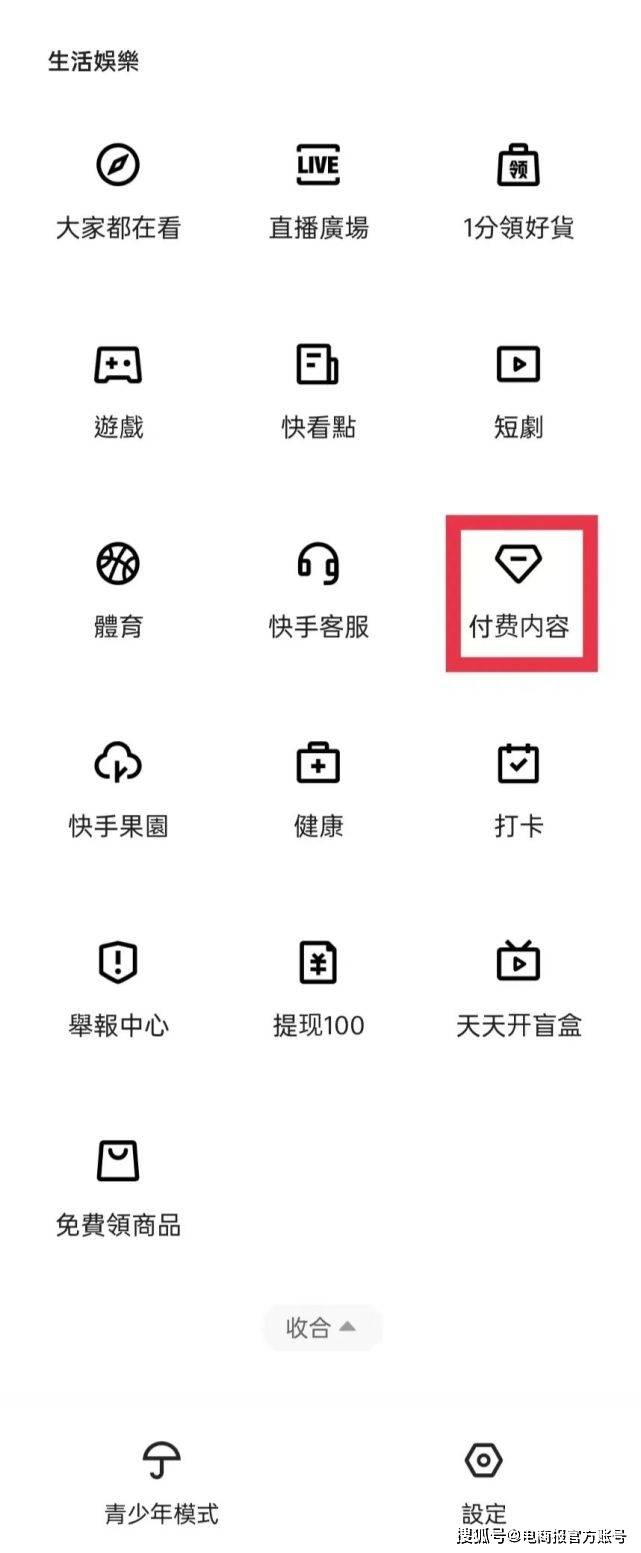Open 健康 health section
This screenshot has width=641, height=1553.
(318, 790)
